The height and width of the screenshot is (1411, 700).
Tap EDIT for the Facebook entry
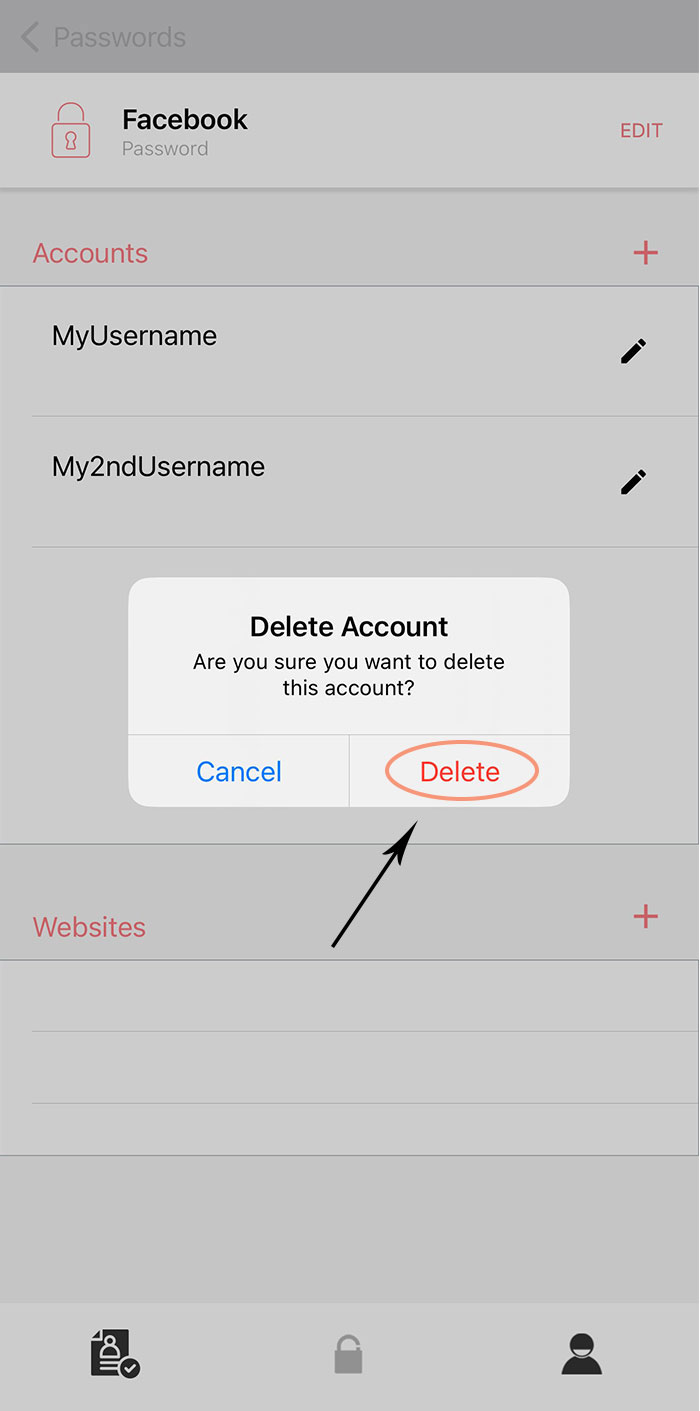[x=641, y=131]
